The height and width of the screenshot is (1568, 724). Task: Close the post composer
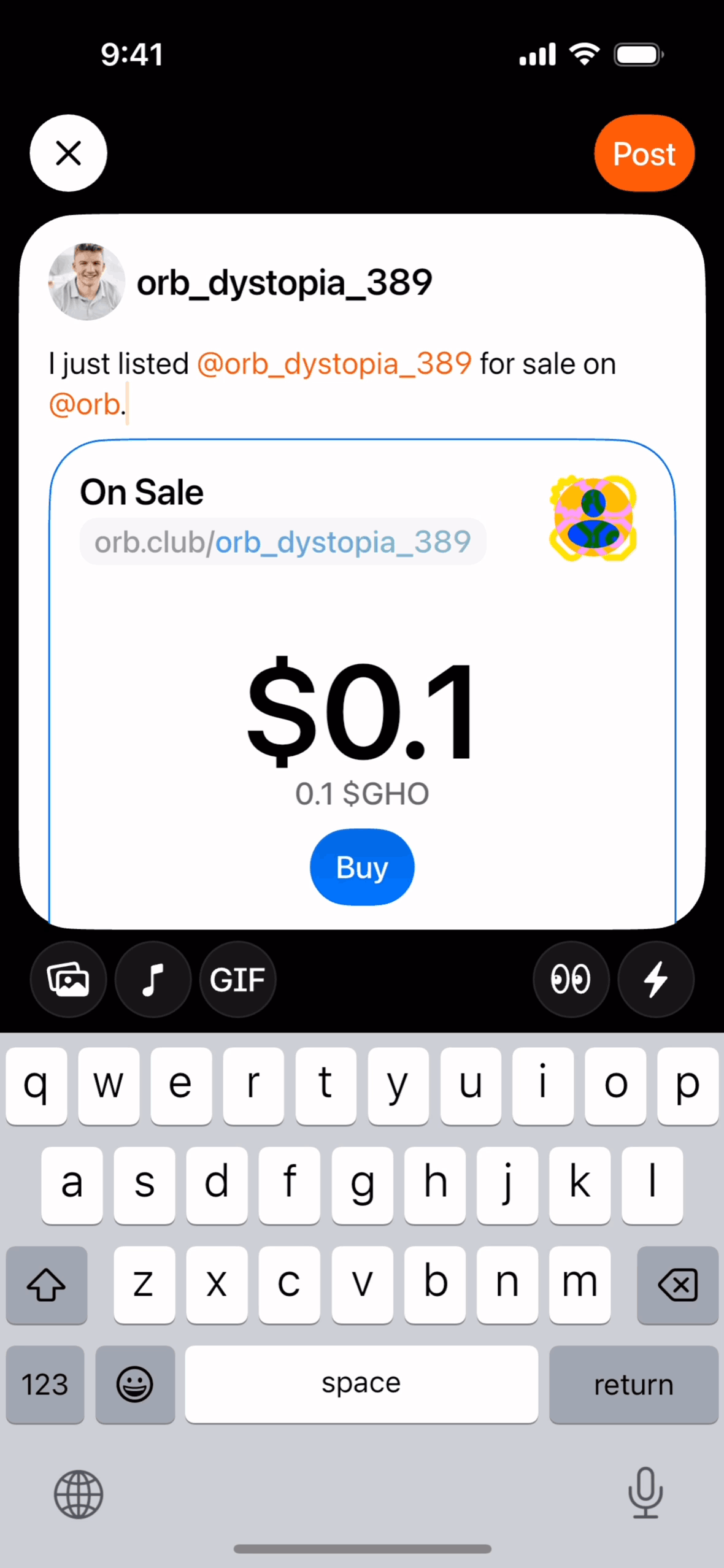[x=68, y=153]
